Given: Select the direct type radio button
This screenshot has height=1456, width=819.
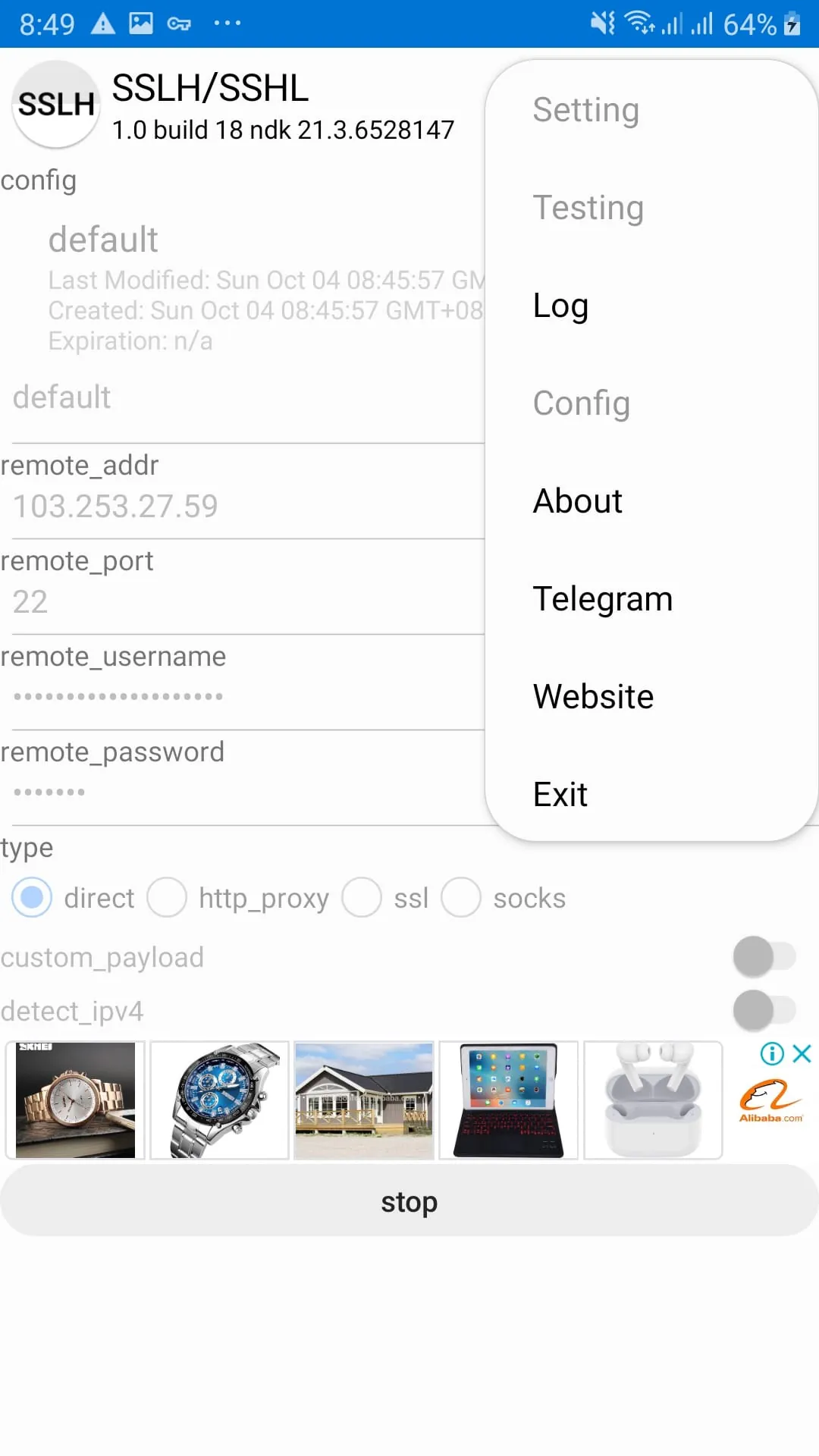Looking at the screenshot, I should (32, 898).
